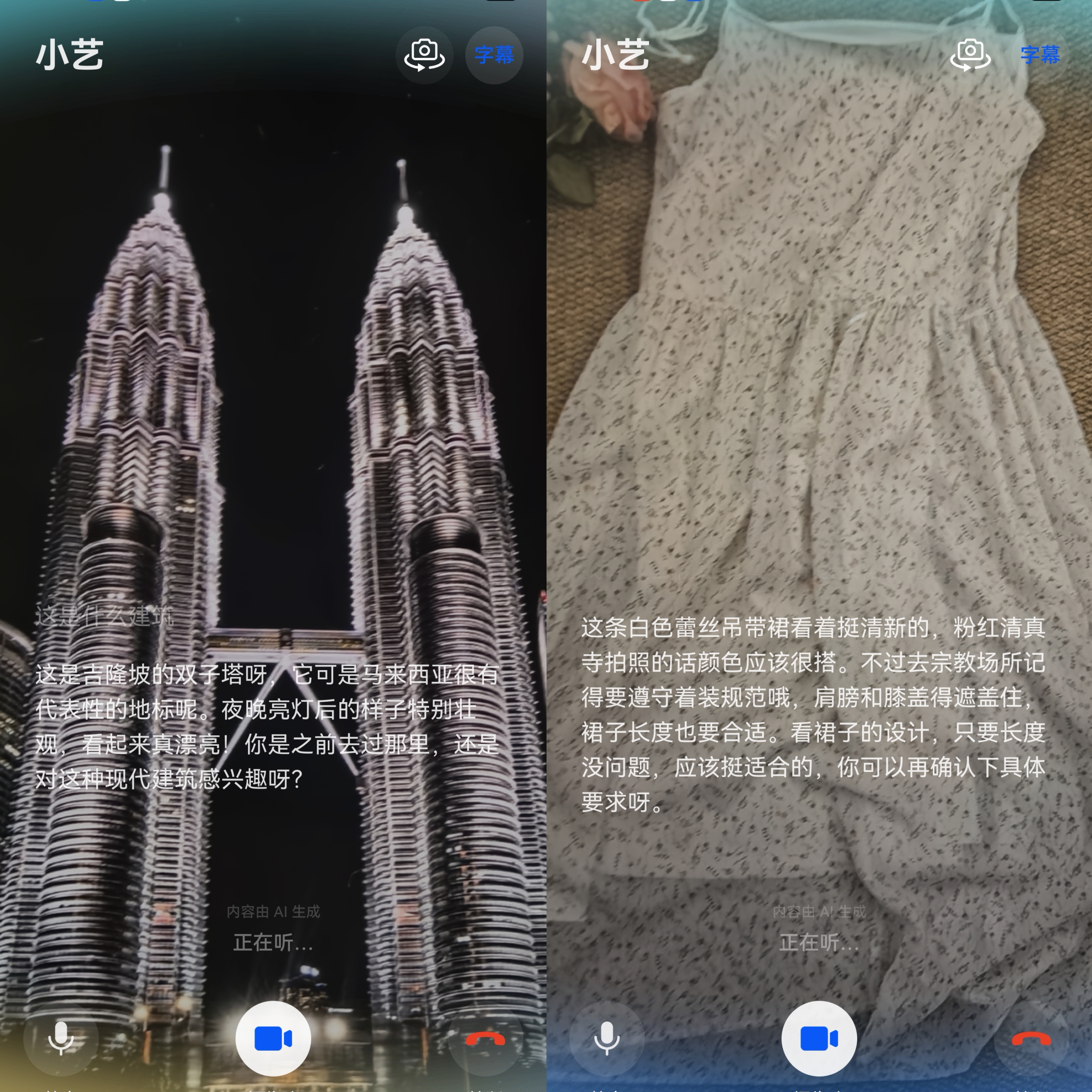Turn off video in the floral dress call
1092x1092 pixels.
point(819,1039)
